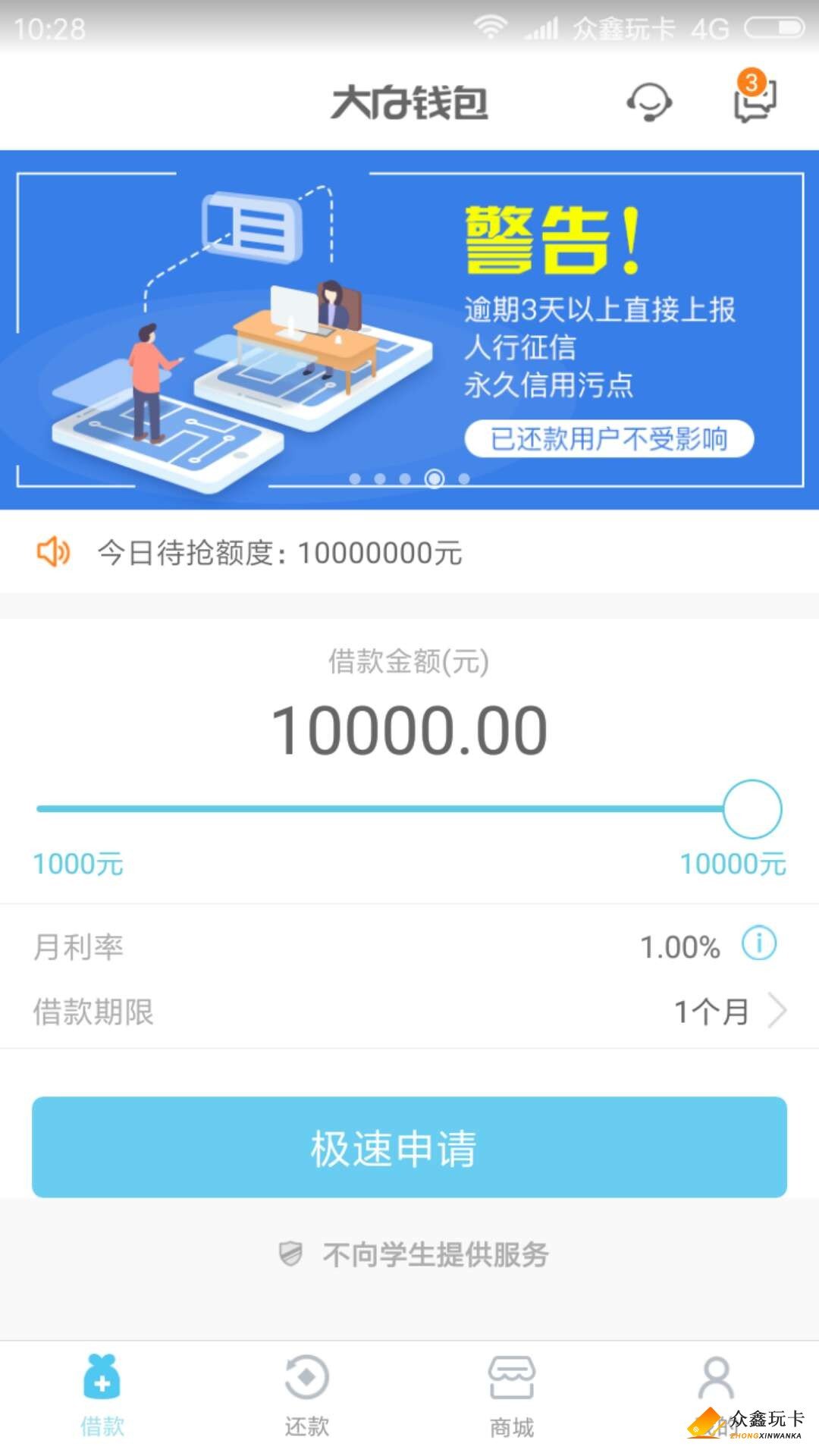Screen dimensions: 819x1456
Task: Open the customer service headset icon
Action: tap(651, 102)
